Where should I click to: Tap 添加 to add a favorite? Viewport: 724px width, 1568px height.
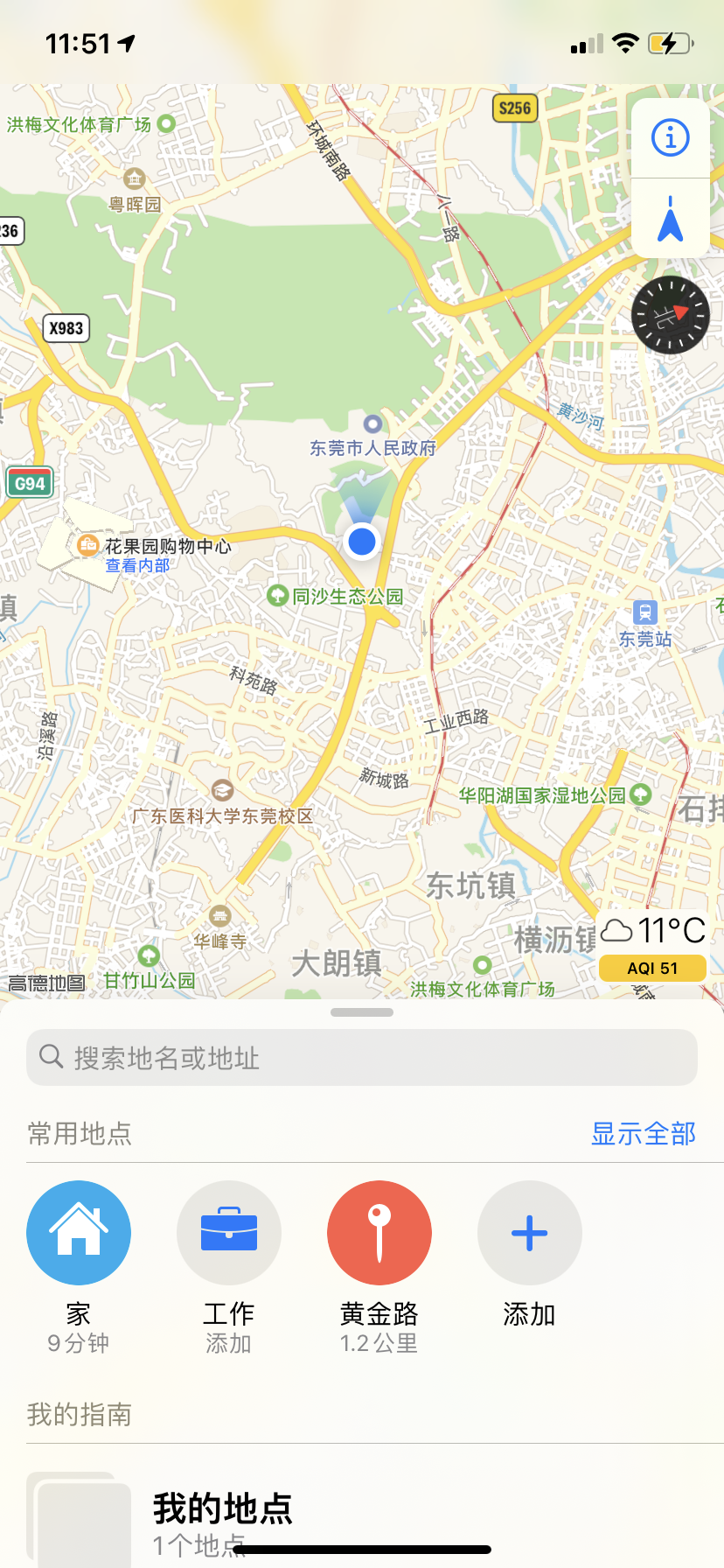pyautogui.click(x=530, y=1233)
